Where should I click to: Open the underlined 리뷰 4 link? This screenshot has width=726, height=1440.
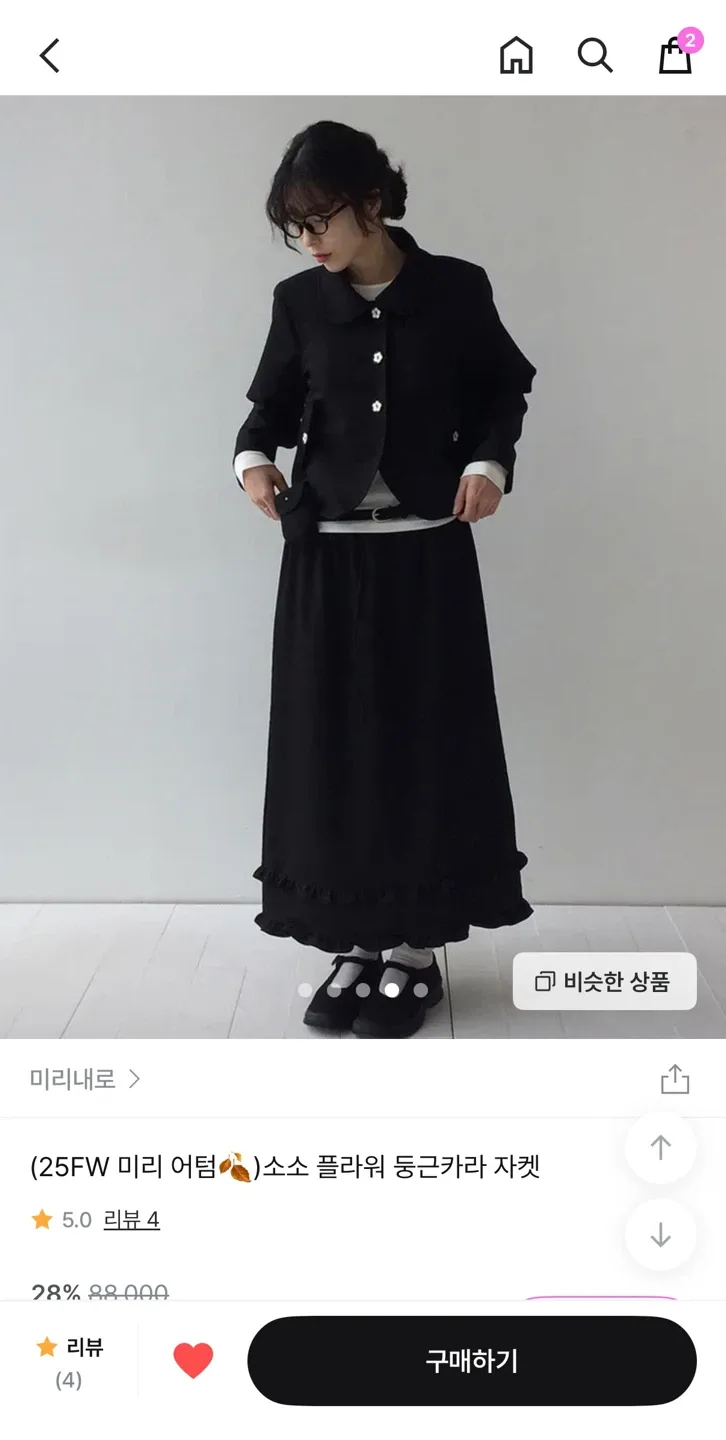pyautogui.click(x=131, y=1220)
